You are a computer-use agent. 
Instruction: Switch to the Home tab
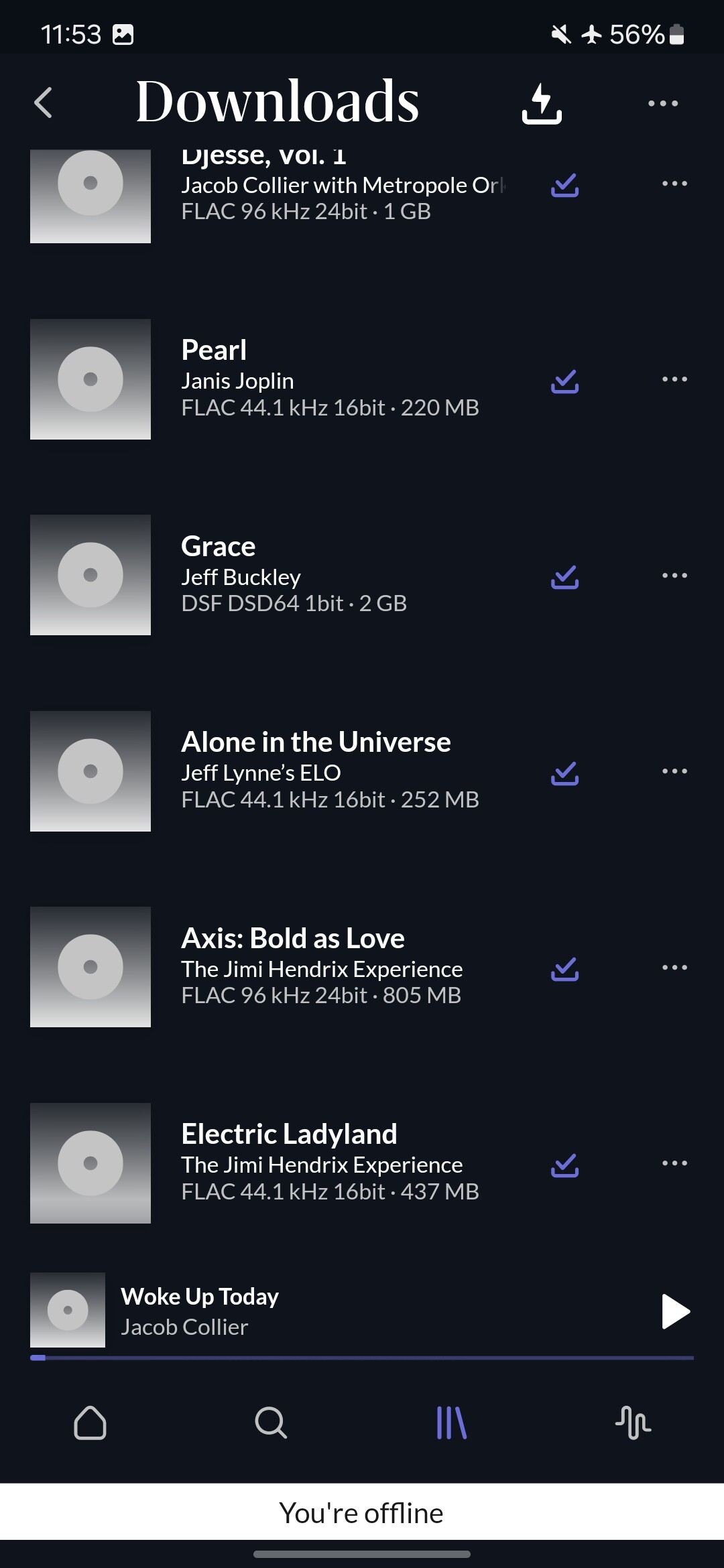(90, 1422)
